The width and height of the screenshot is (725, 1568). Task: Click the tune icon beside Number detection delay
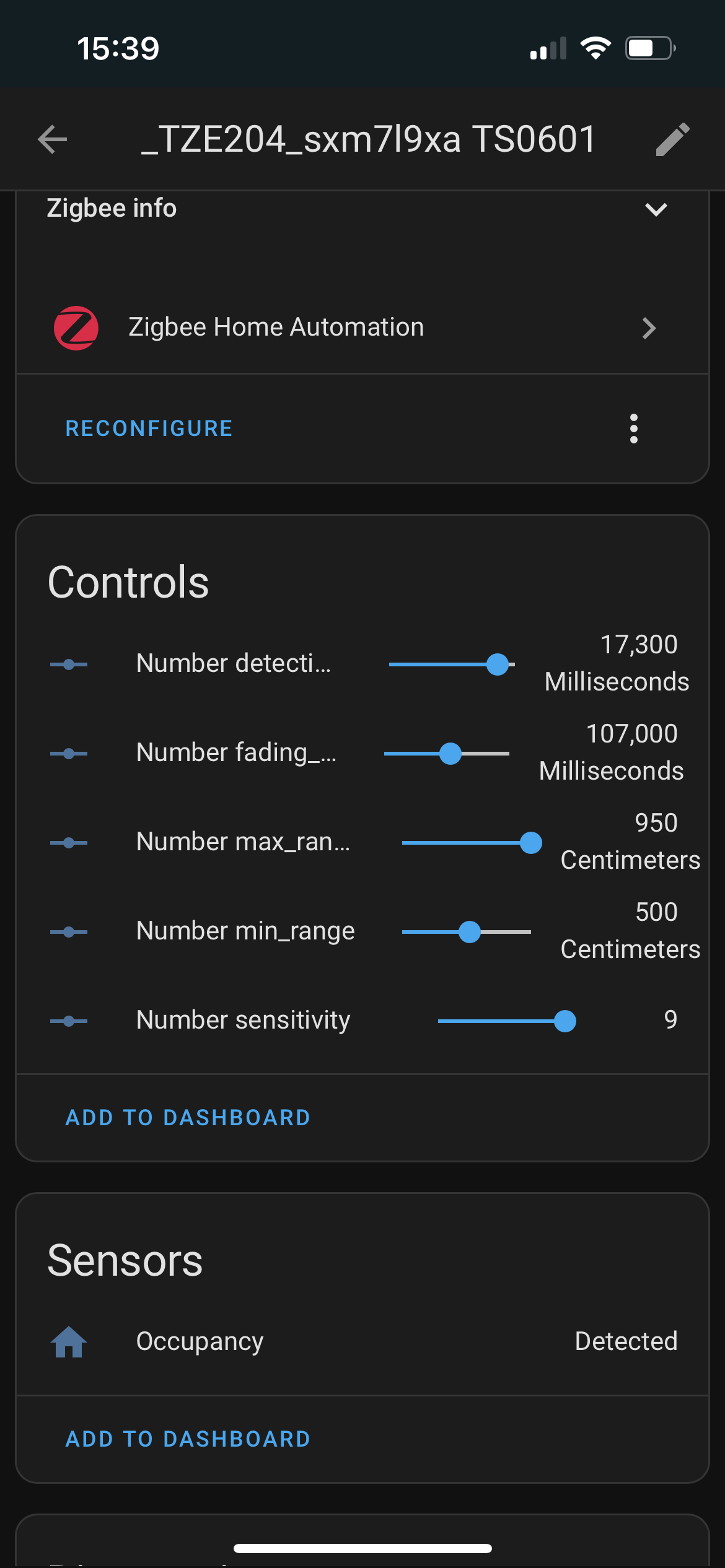69,664
